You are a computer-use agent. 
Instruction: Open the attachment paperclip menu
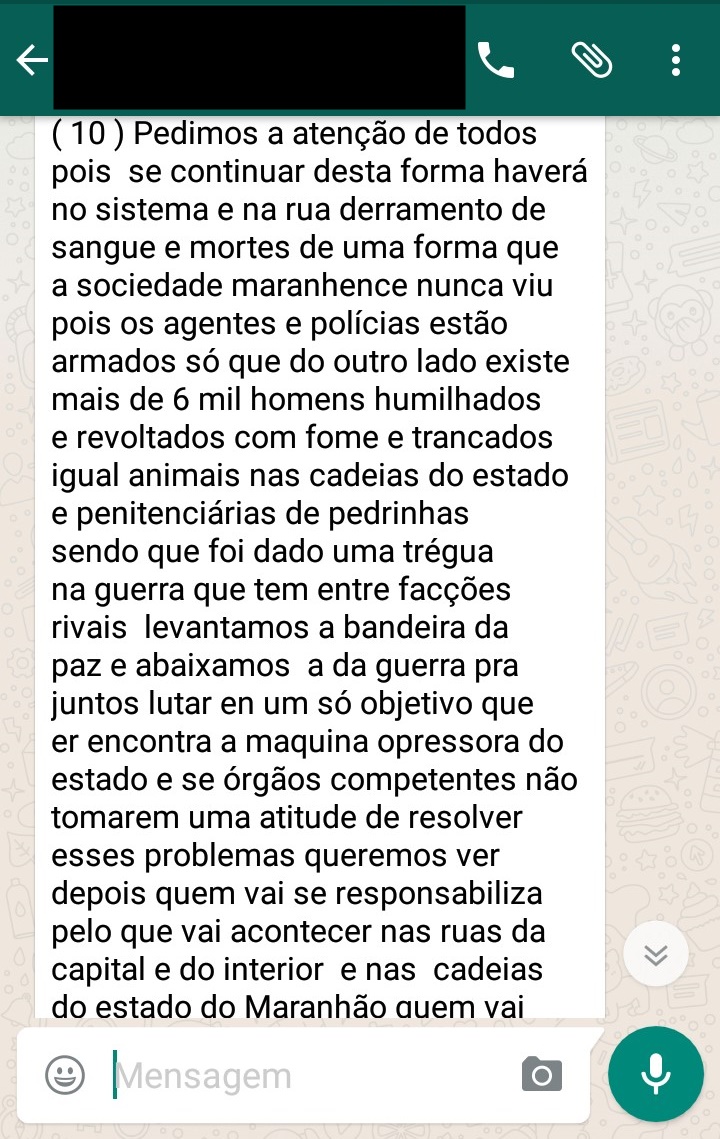pos(591,62)
